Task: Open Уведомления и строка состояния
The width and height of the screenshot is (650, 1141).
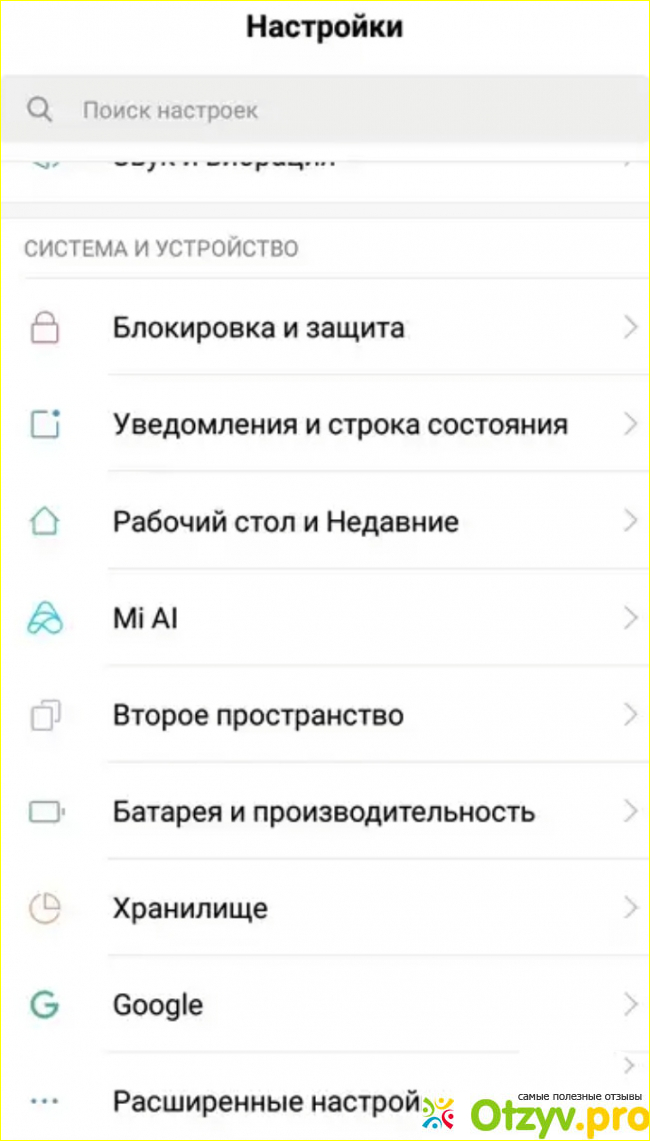Action: (x=325, y=424)
